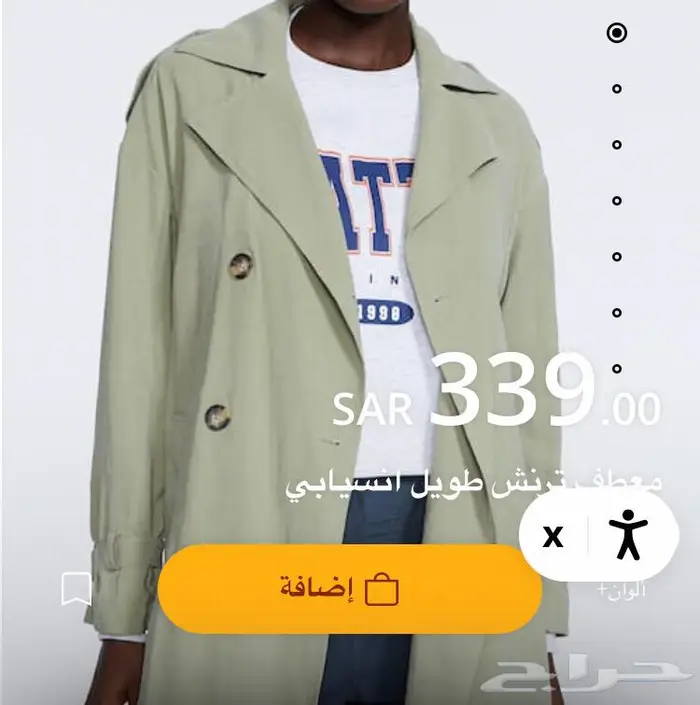Tap the إضافة add-to-bag button
This screenshot has width=700, height=705.
(x=349, y=589)
